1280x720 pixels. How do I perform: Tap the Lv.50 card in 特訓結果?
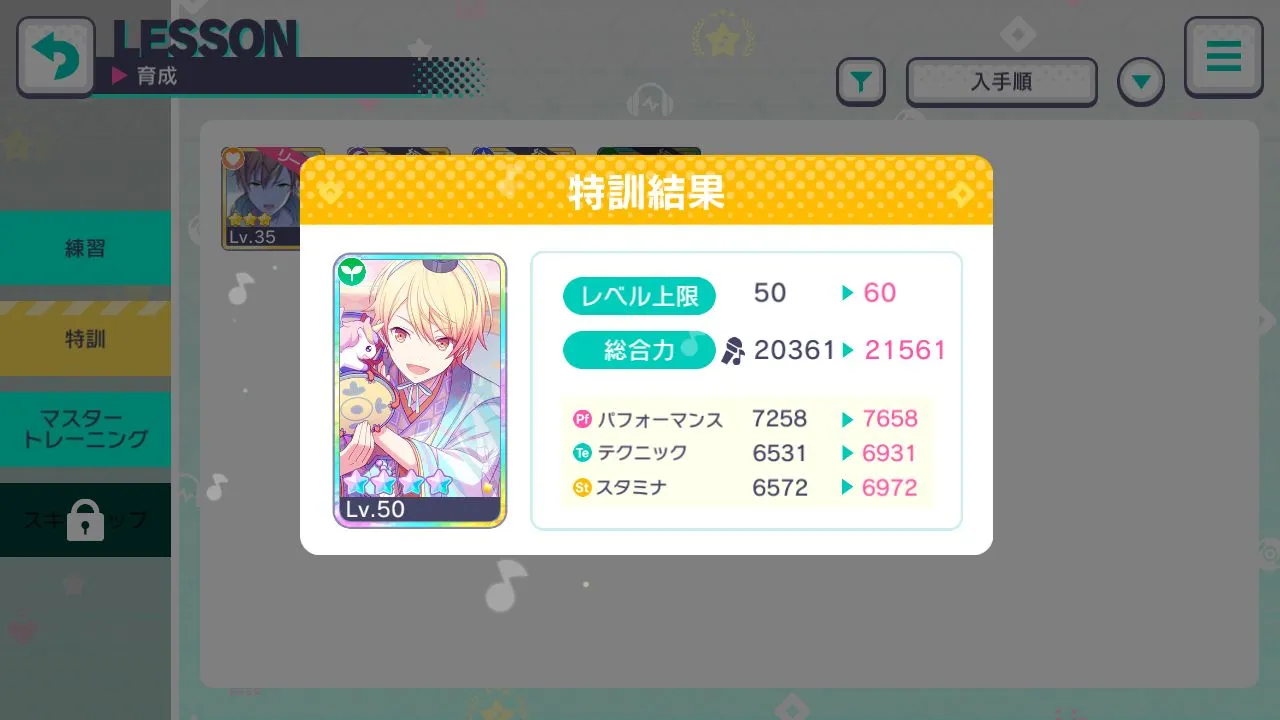pos(420,390)
